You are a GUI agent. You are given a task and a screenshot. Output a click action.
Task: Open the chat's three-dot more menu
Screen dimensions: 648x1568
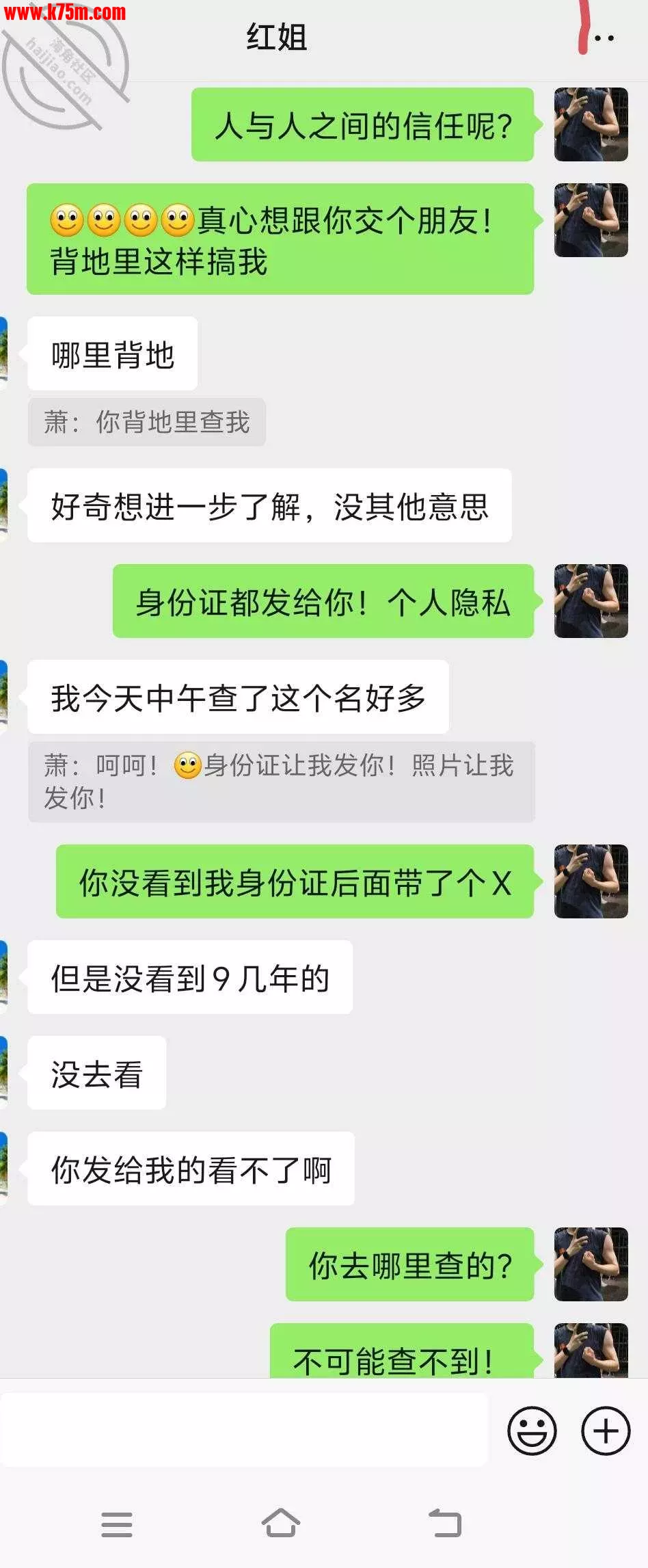click(x=604, y=38)
